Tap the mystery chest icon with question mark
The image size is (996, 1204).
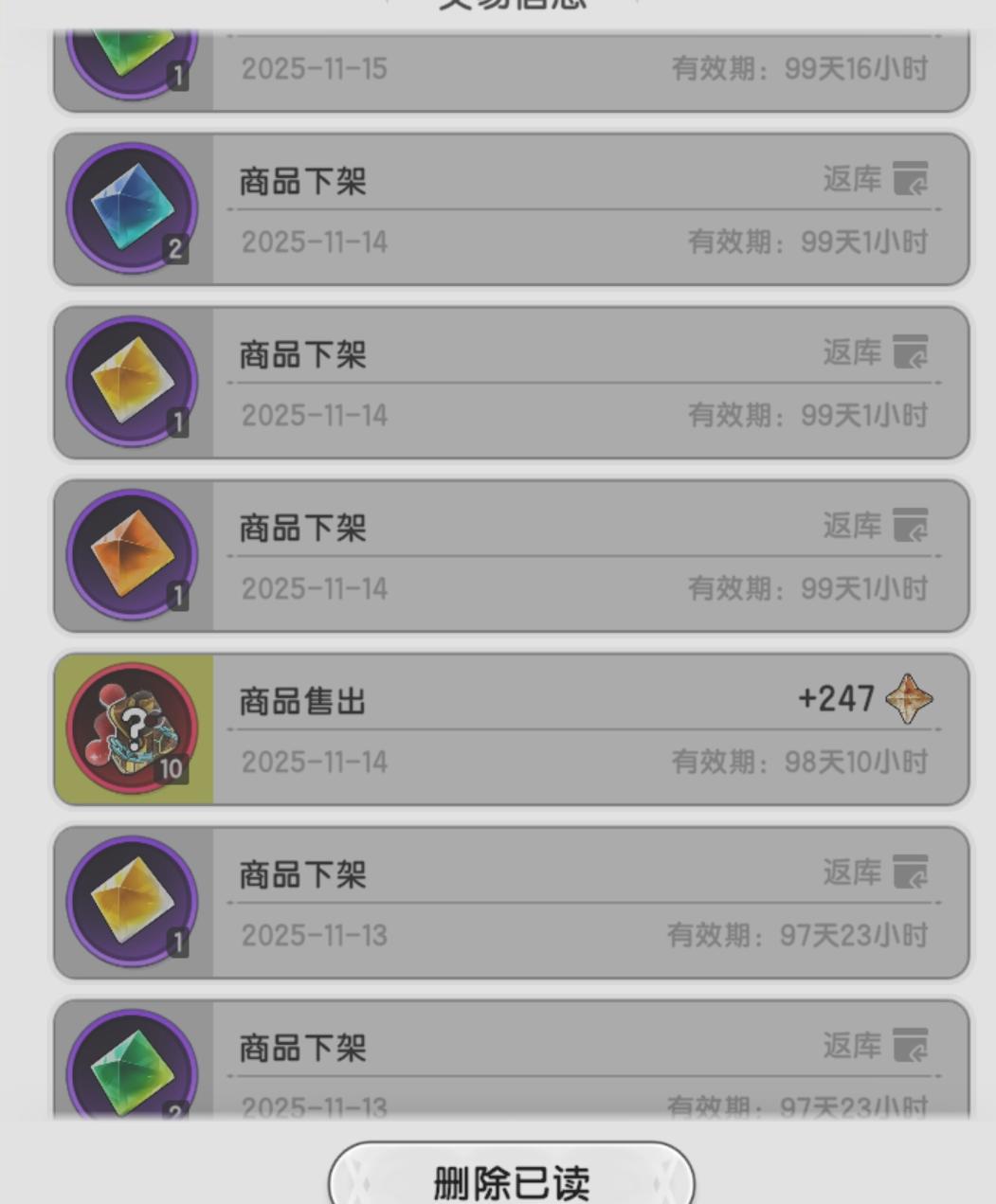[x=131, y=727]
